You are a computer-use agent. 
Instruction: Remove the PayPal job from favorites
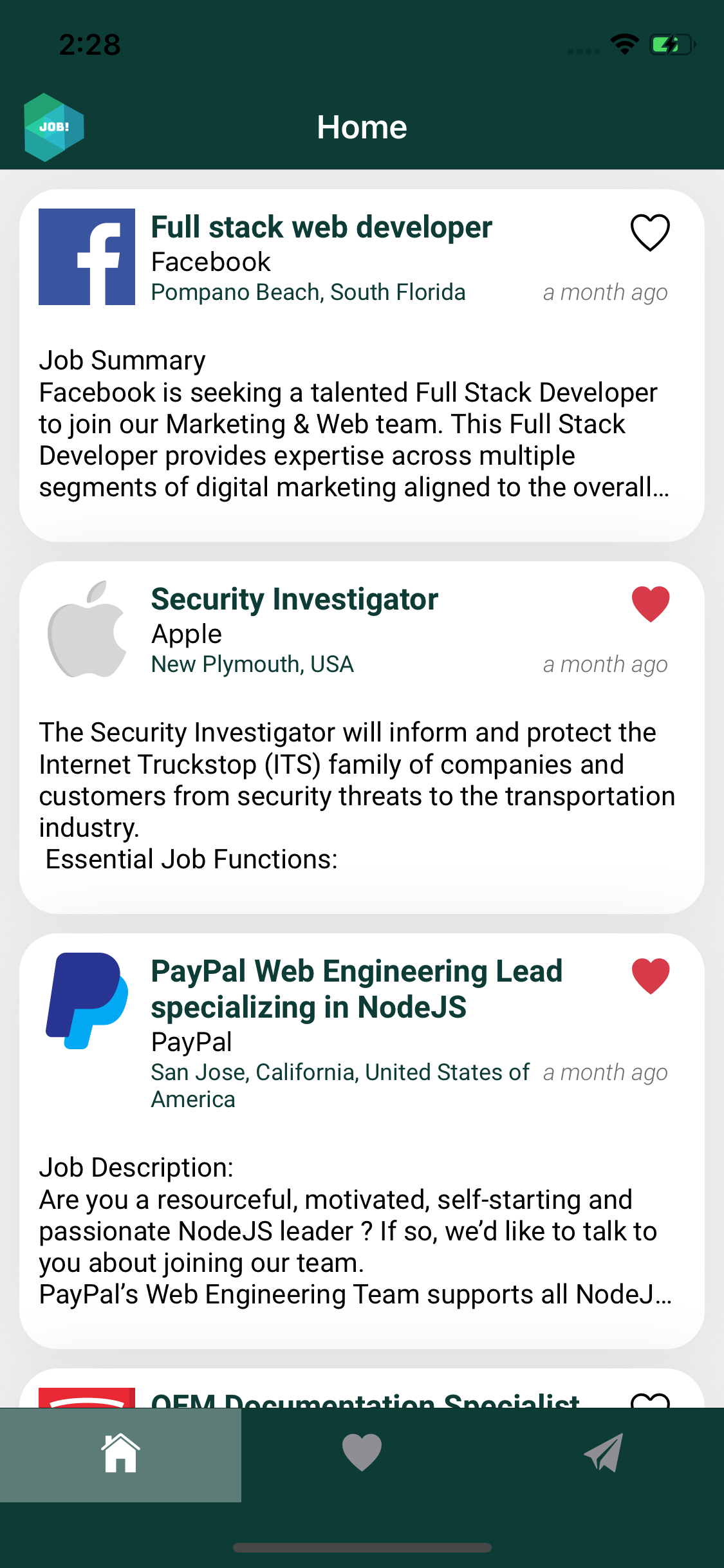(650, 976)
